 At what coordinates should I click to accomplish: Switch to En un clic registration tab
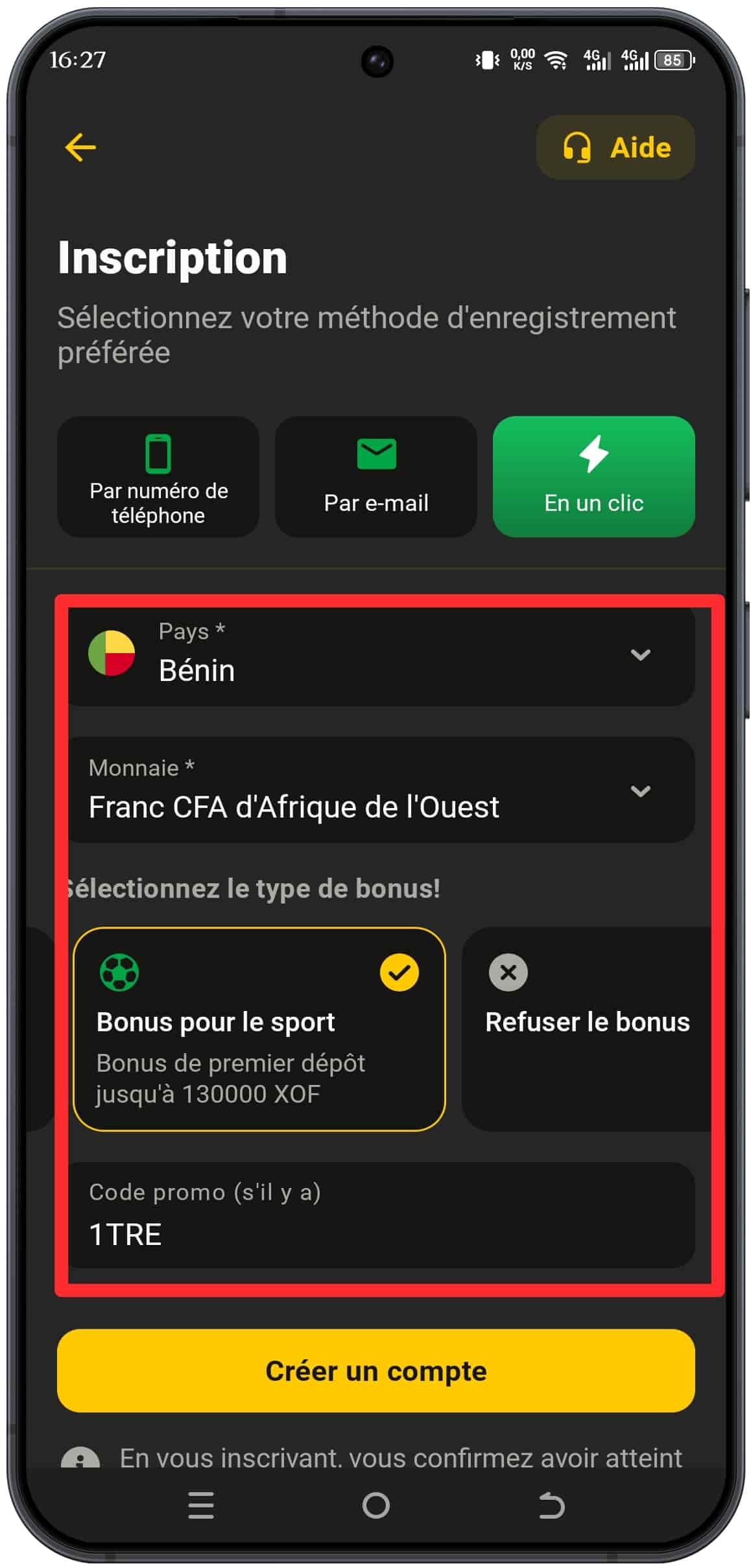pyautogui.click(x=593, y=477)
